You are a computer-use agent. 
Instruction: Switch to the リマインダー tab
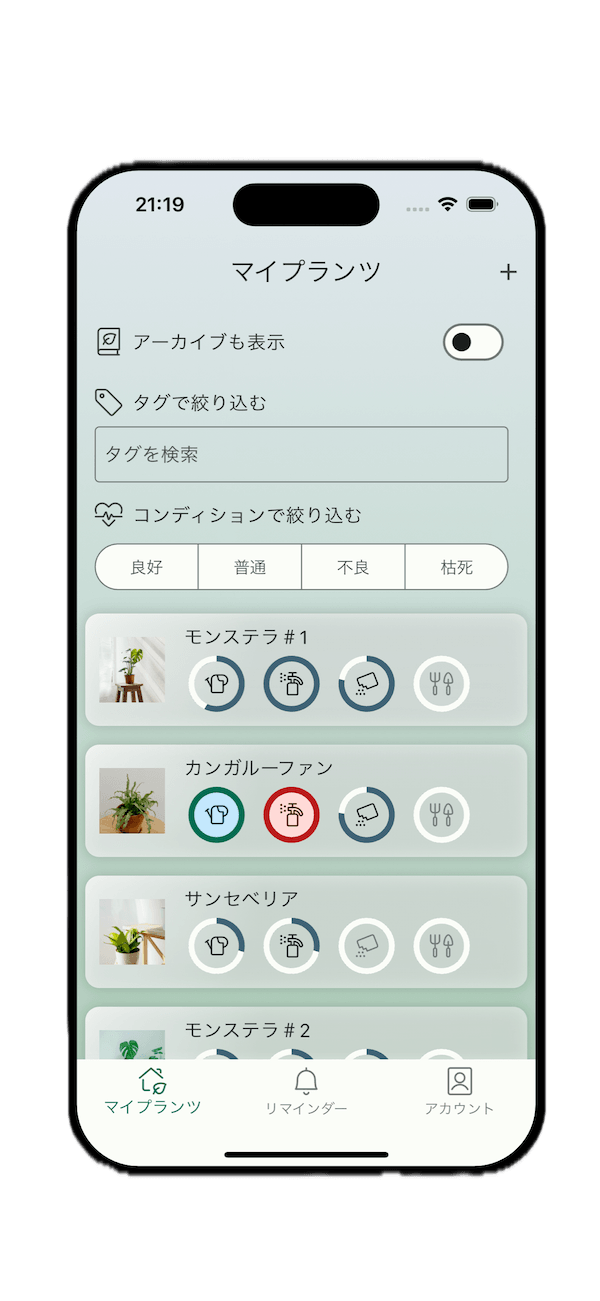coord(306,1092)
